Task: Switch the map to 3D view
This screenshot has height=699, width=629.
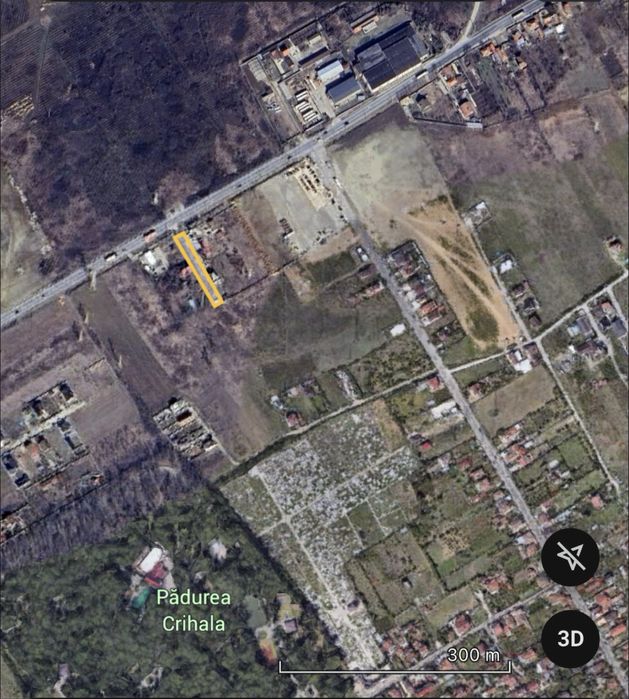Action: point(570,637)
